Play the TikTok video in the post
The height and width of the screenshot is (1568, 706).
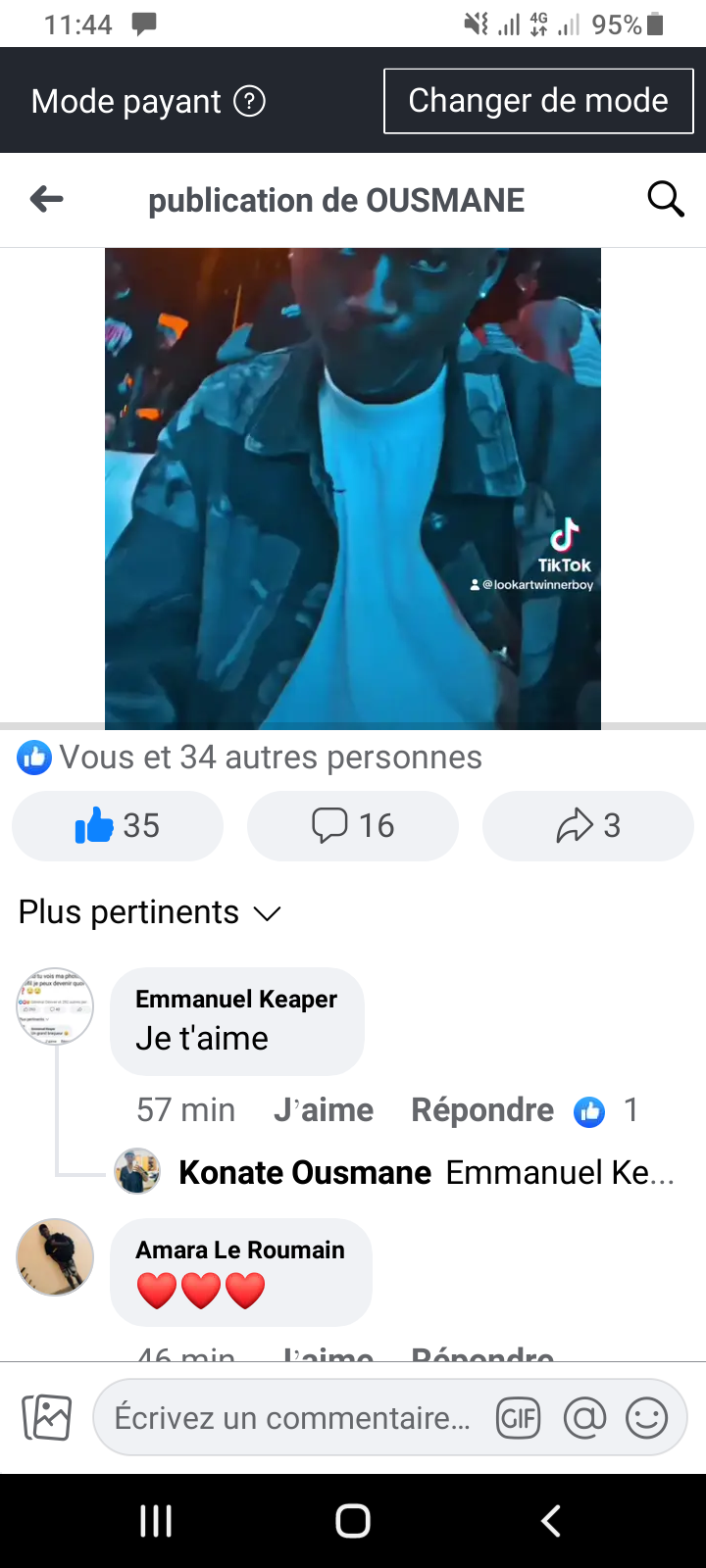(x=353, y=488)
